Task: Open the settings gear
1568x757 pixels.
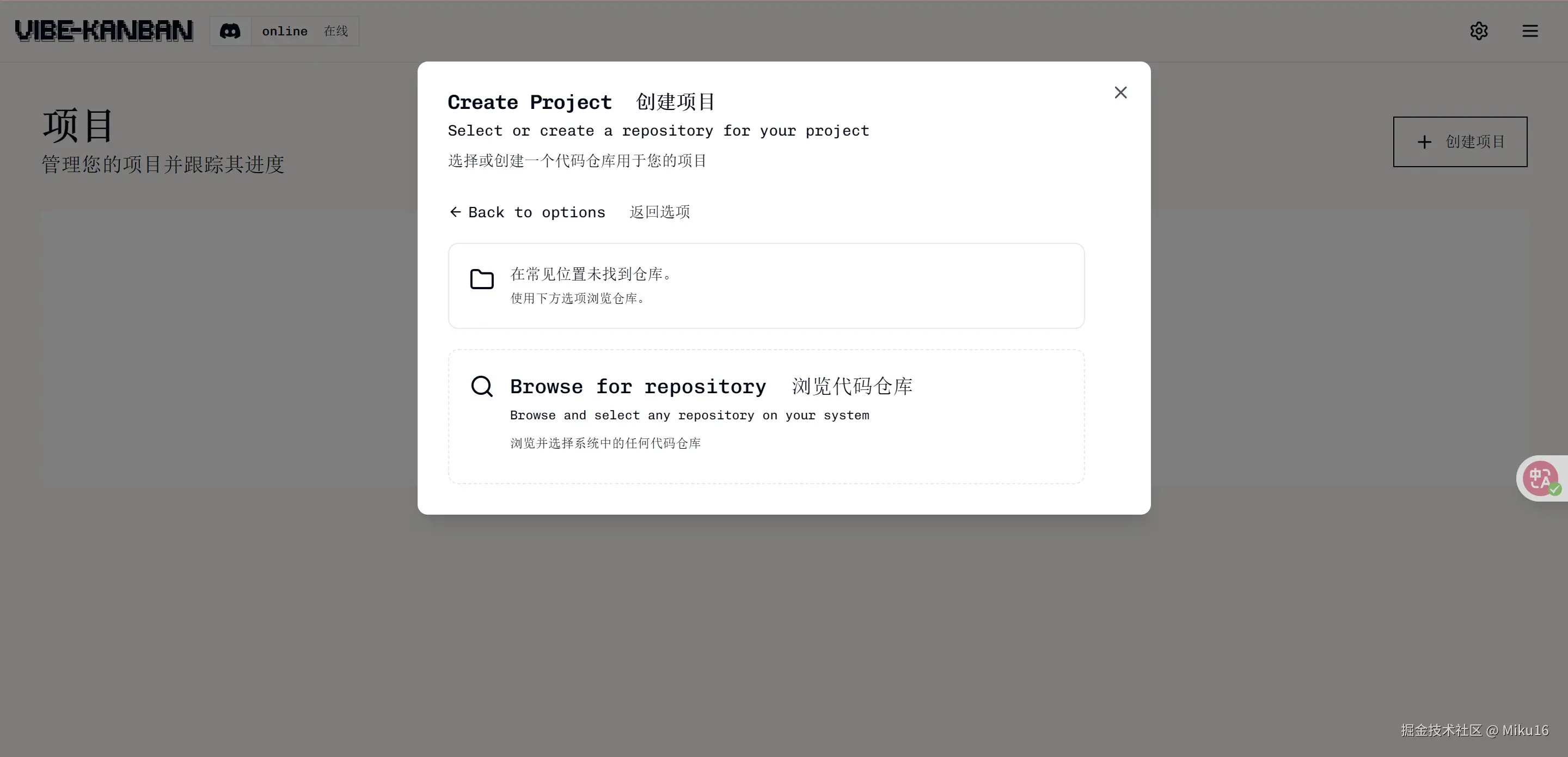Action: coord(1479,31)
